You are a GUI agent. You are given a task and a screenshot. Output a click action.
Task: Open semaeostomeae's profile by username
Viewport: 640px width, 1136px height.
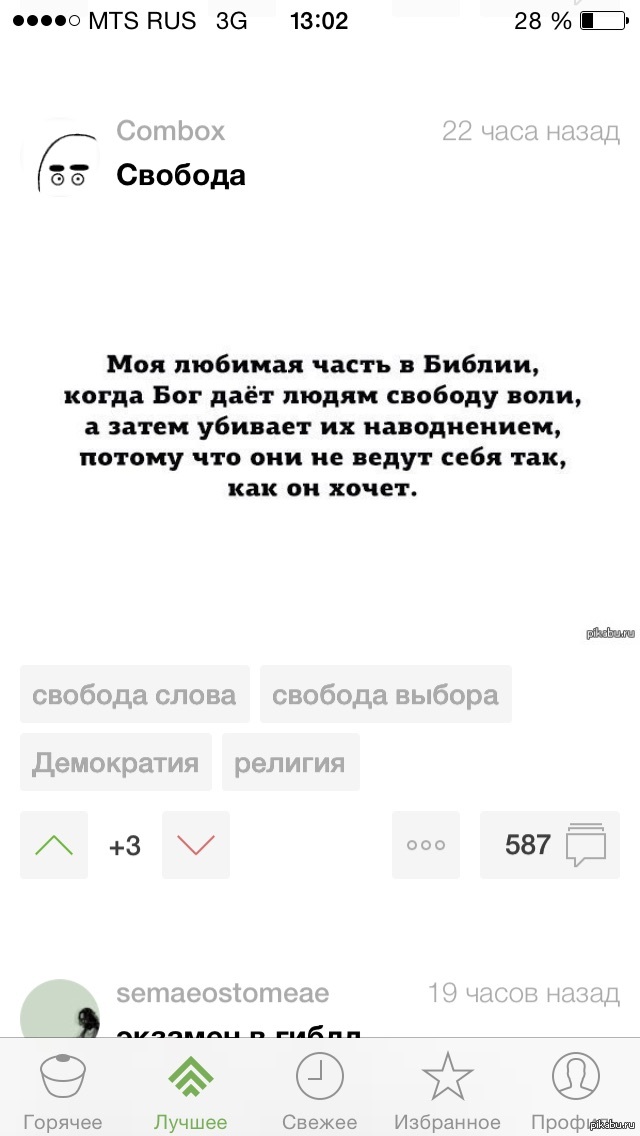pyautogui.click(x=223, y=993)
